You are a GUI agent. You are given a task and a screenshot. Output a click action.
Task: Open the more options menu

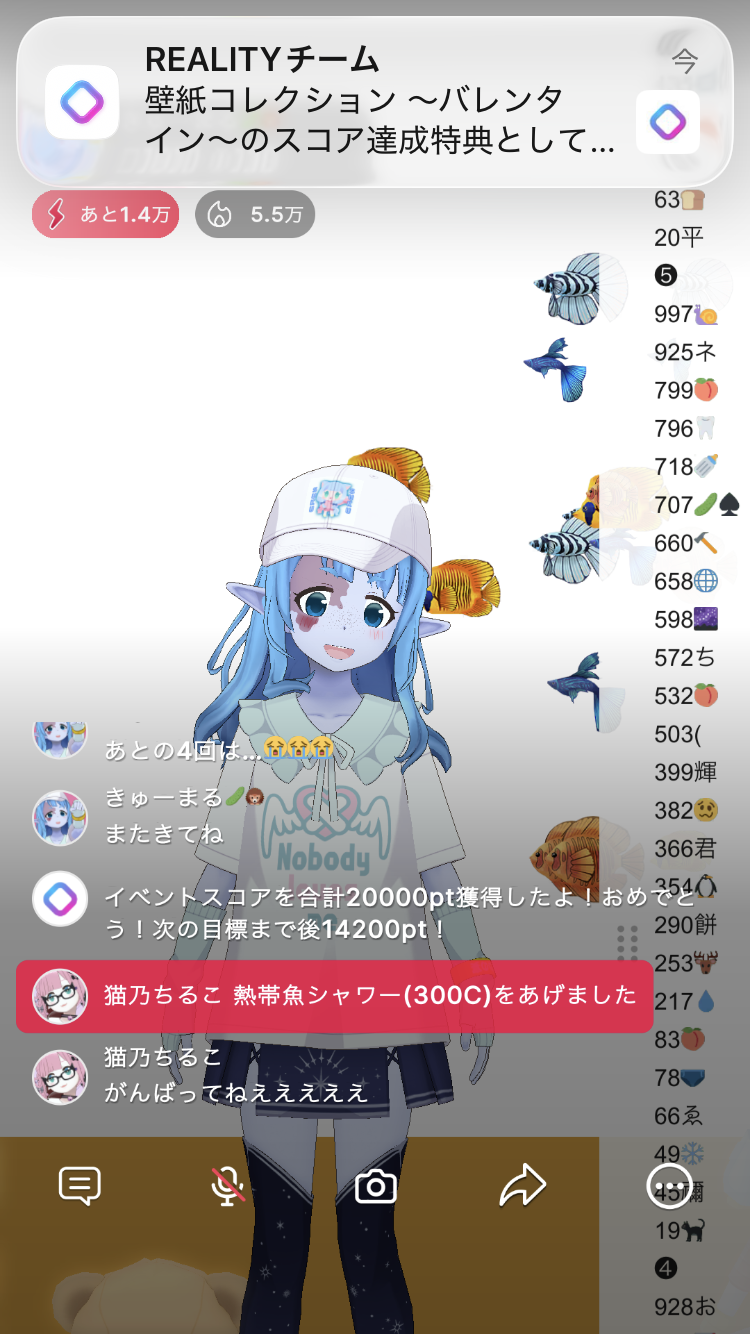(x=669, y=1187)
